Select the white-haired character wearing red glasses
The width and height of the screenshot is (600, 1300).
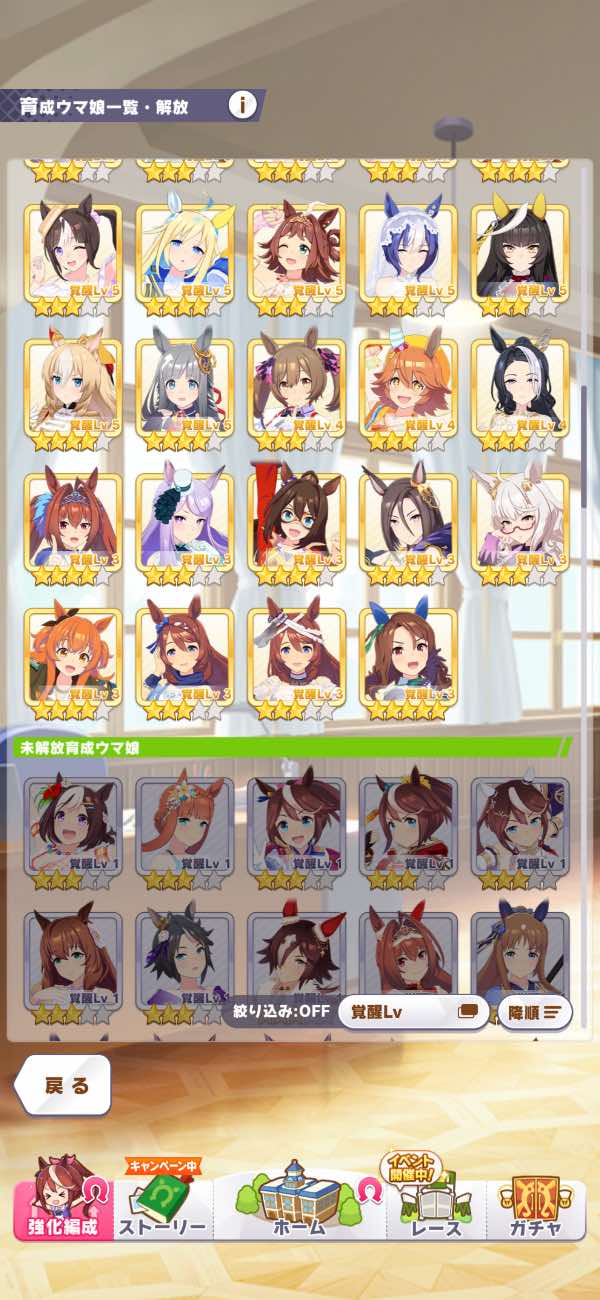(520, 527)
